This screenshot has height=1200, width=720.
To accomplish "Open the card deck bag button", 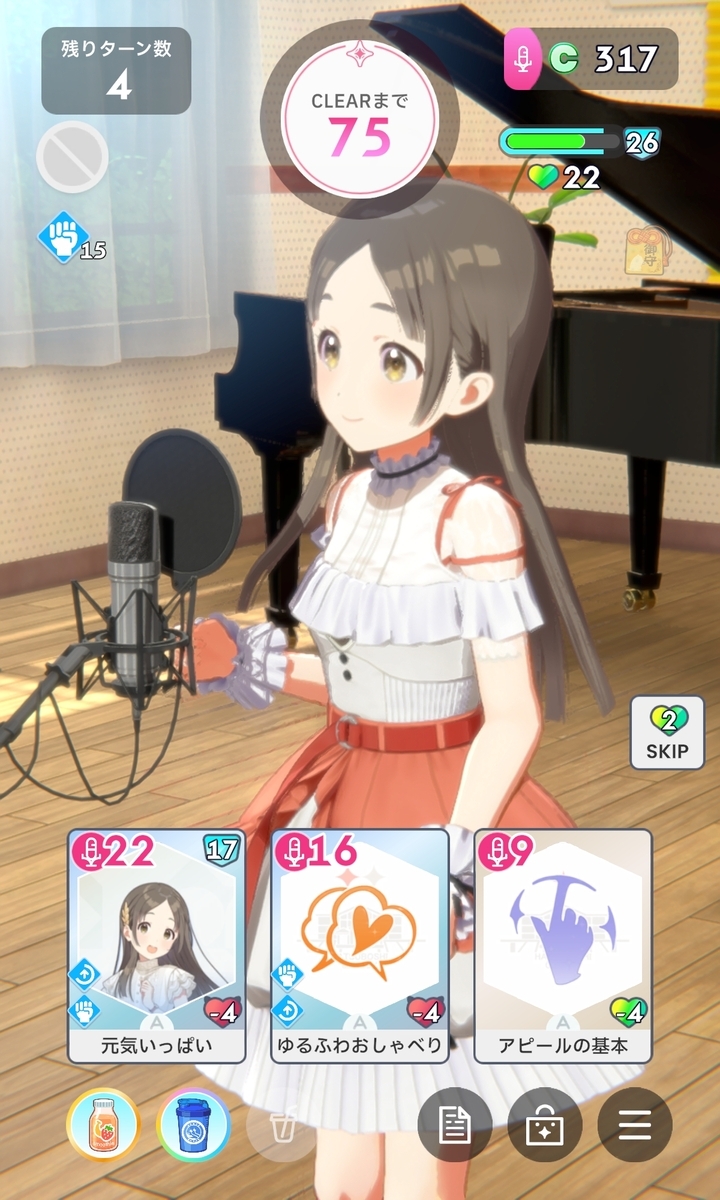I will [x=545, y=1125].
